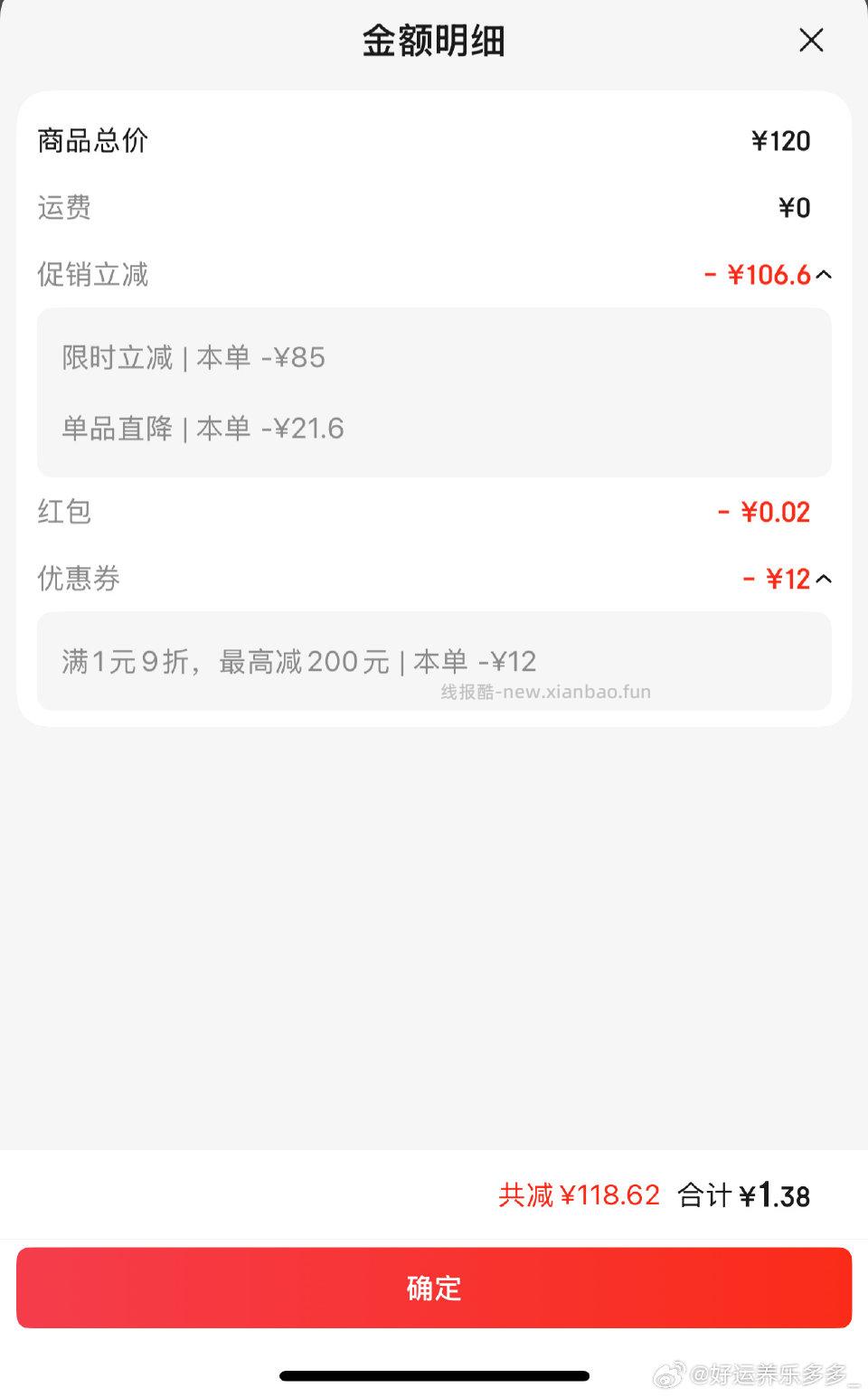Select the 限时立减 -¥85 discount entry

click(x=193, y=357)
